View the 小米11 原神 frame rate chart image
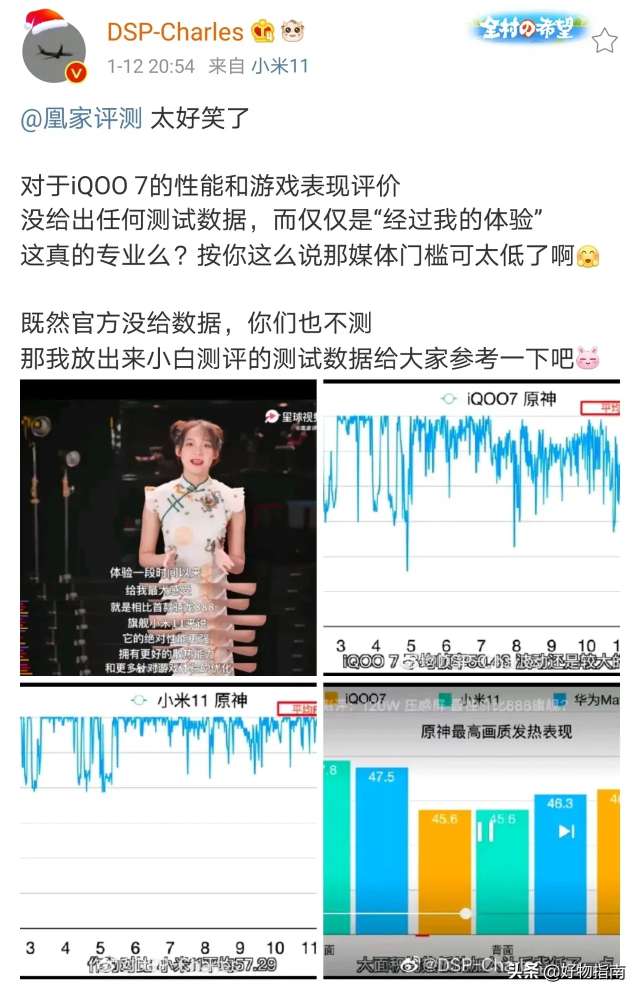 click(x=168, y=830)
